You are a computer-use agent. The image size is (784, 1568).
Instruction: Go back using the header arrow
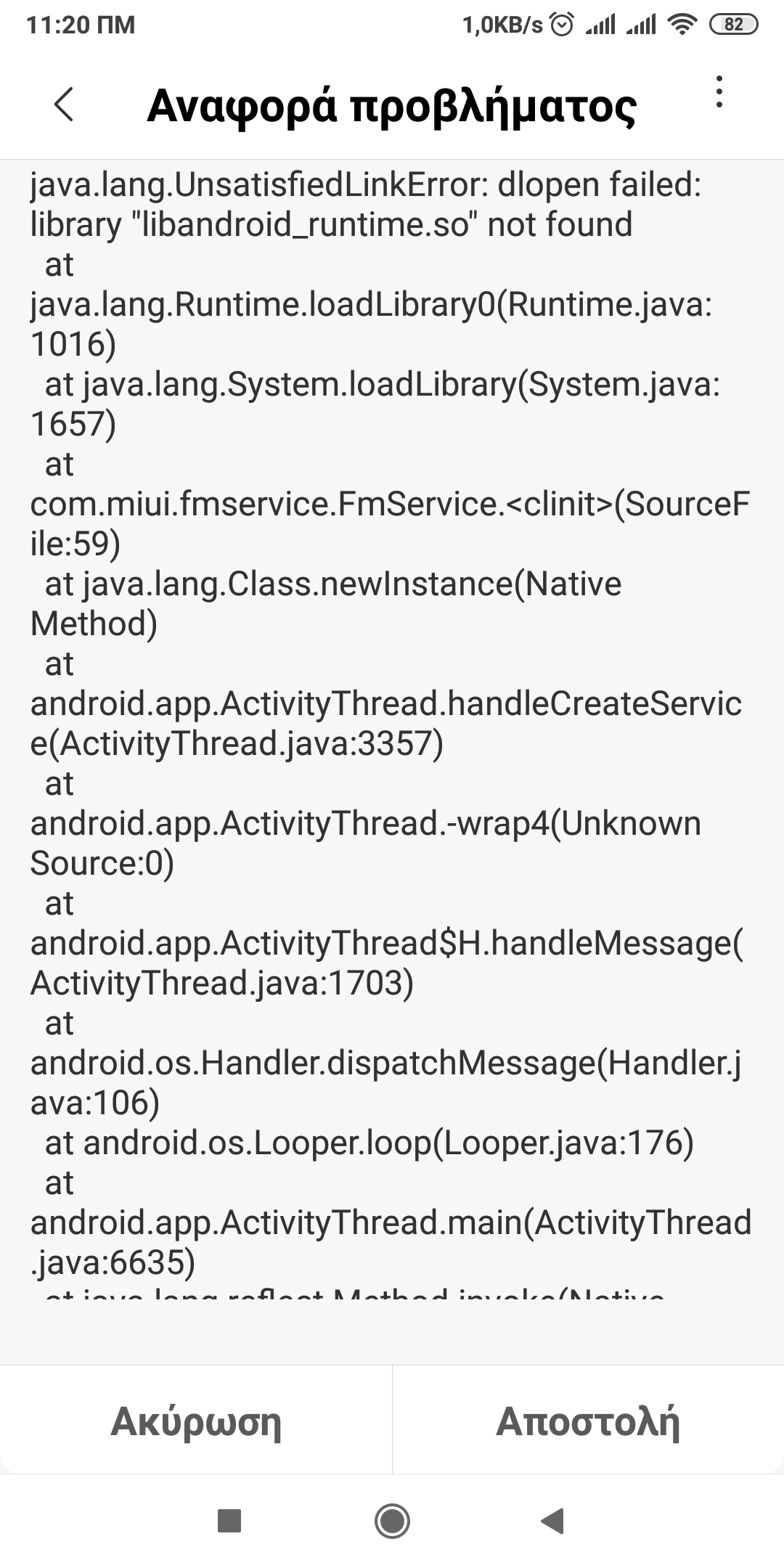[64, 105]
